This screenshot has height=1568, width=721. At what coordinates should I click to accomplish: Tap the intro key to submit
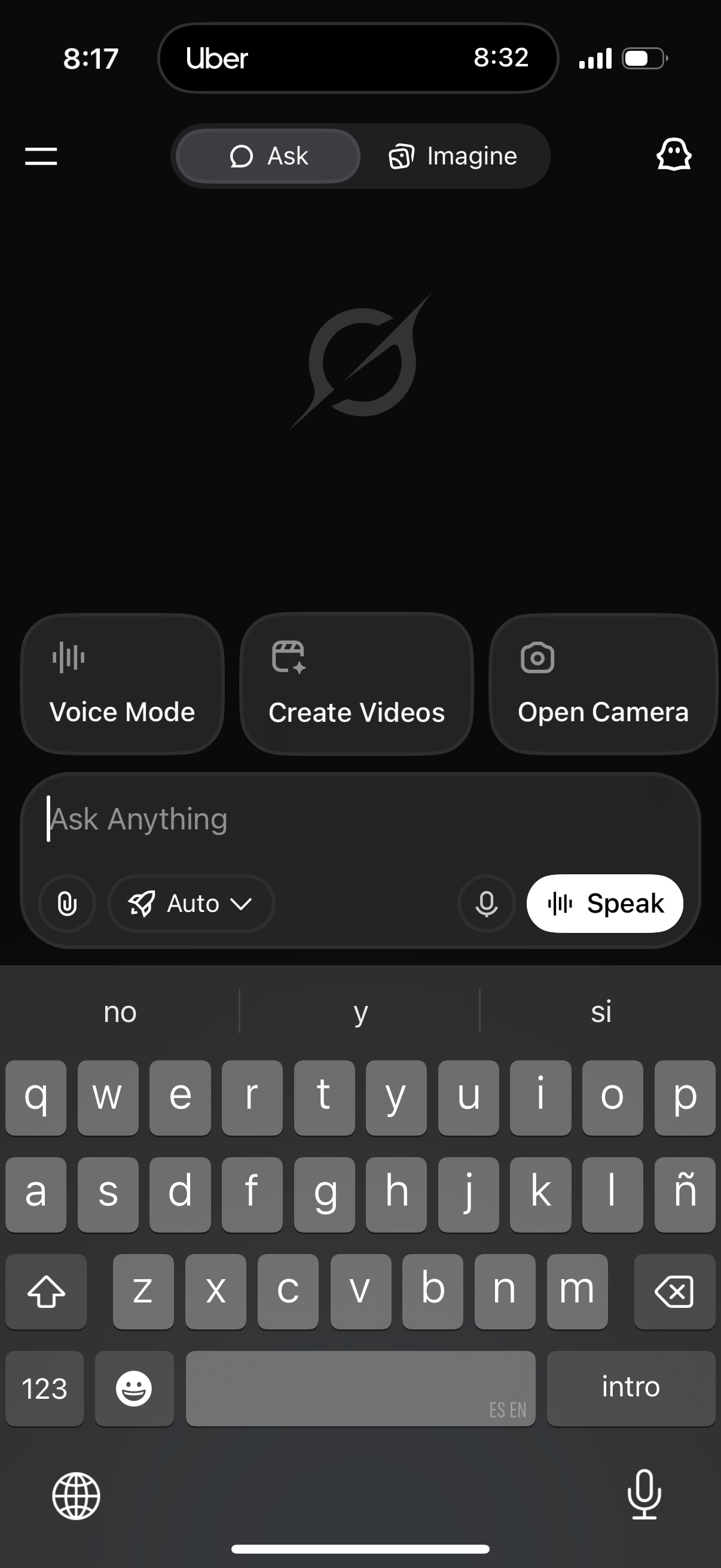(x=631, y=1389)
